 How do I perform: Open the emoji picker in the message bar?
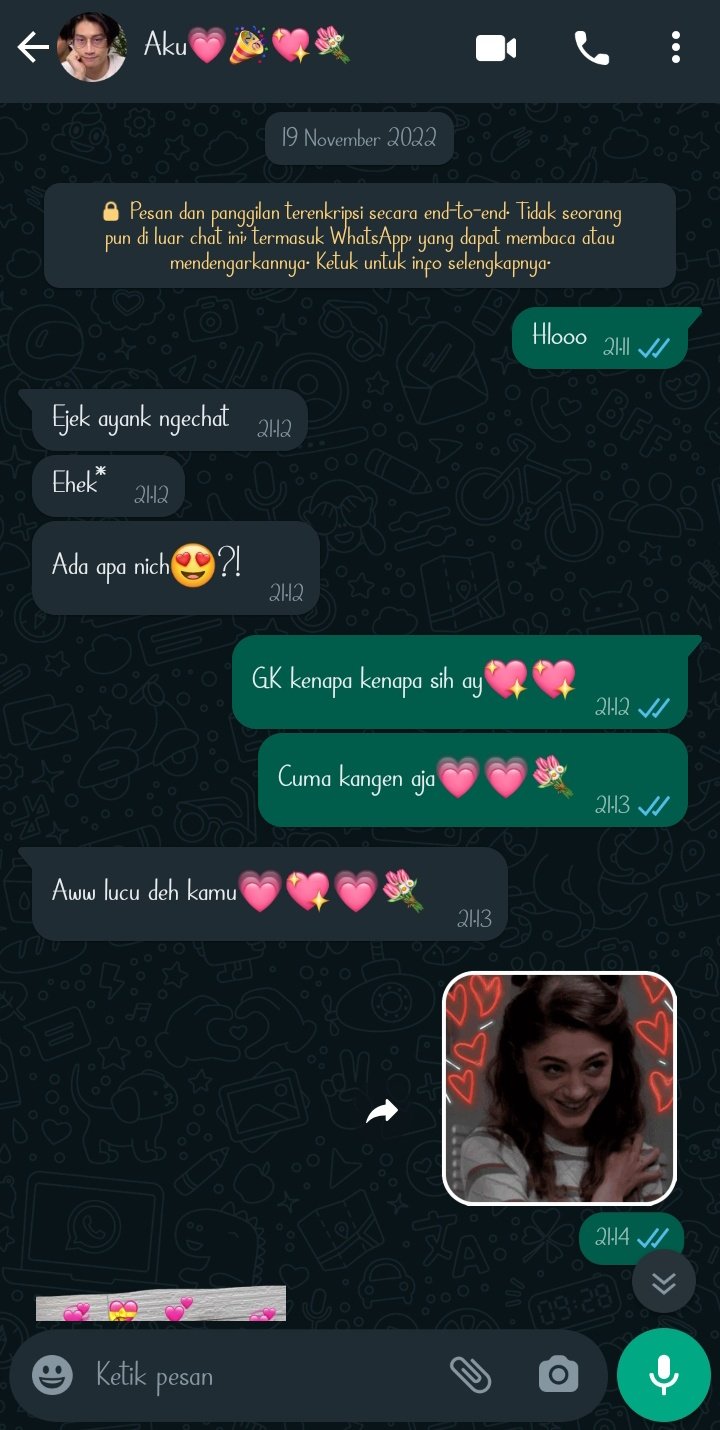click(x=50, y=1375)
